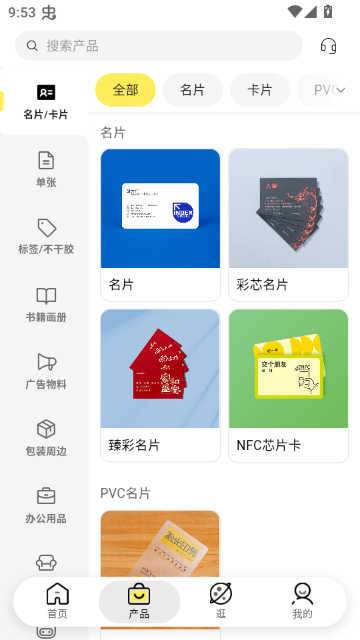
Task: Switch to 单张 category
Action: pyautogui.click(x=46, y=169)
